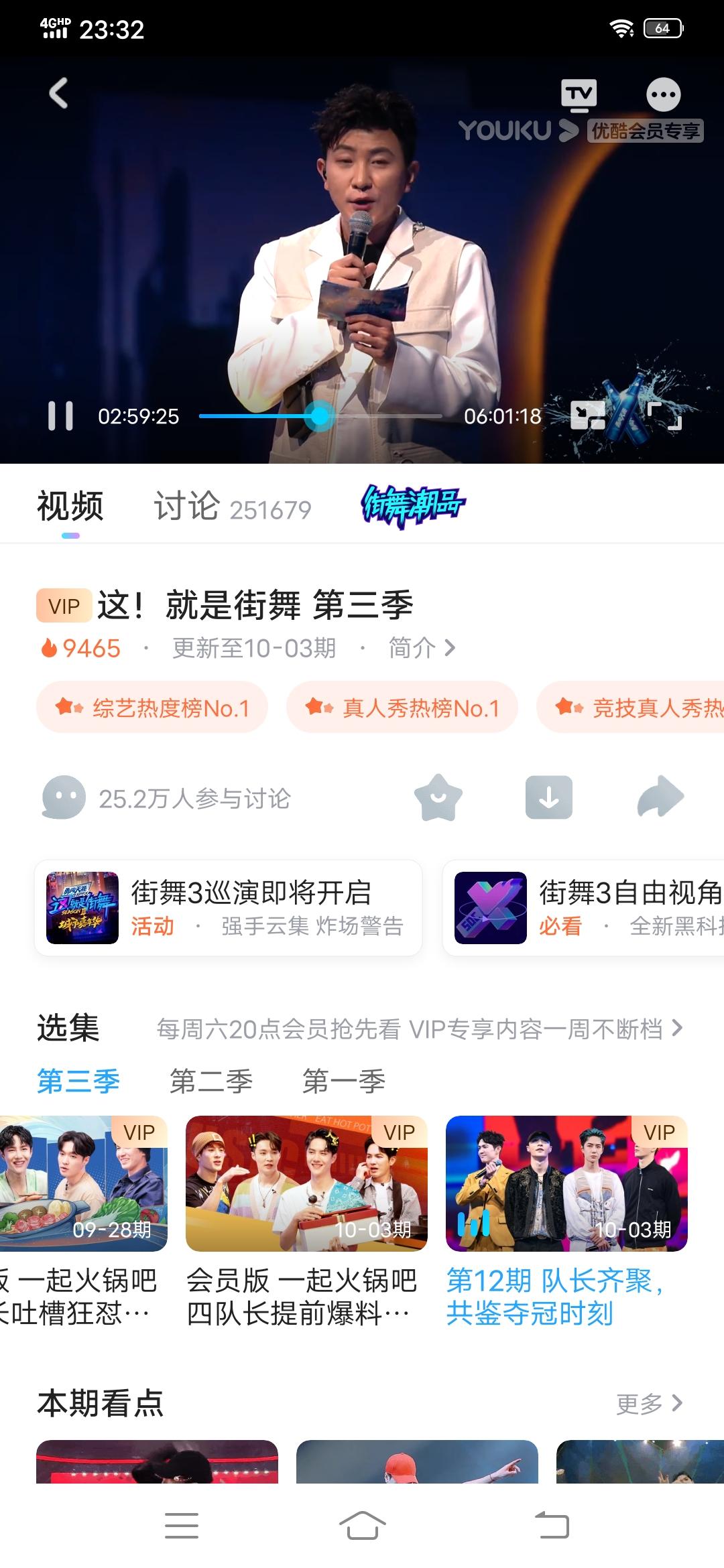Image resolution: width=724 pixels, height=1568 pixels.
Task: Enter fullscreen video mode
Action: click(664, 416)
